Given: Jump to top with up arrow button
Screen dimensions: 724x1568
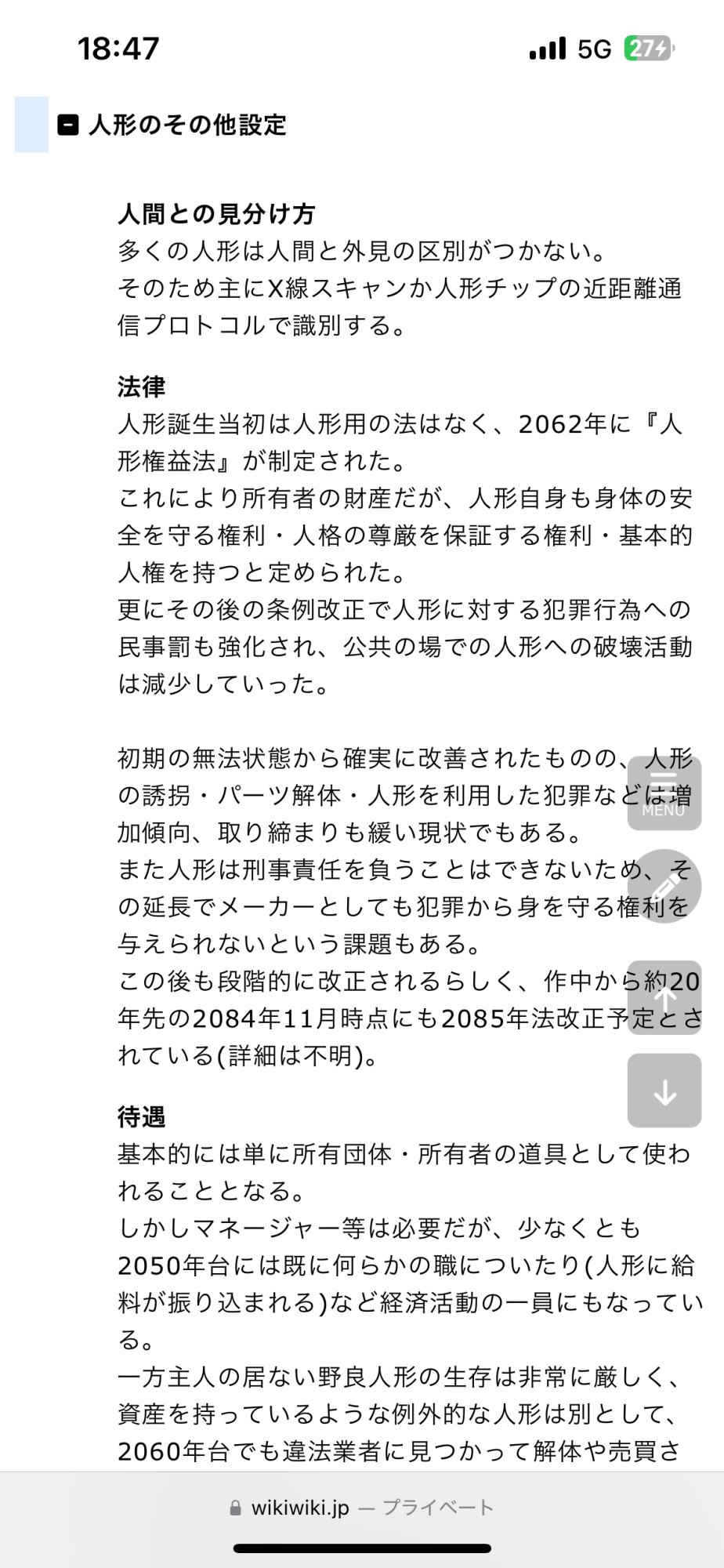Looking at the screenshot, I should click(x=664, y=997).
